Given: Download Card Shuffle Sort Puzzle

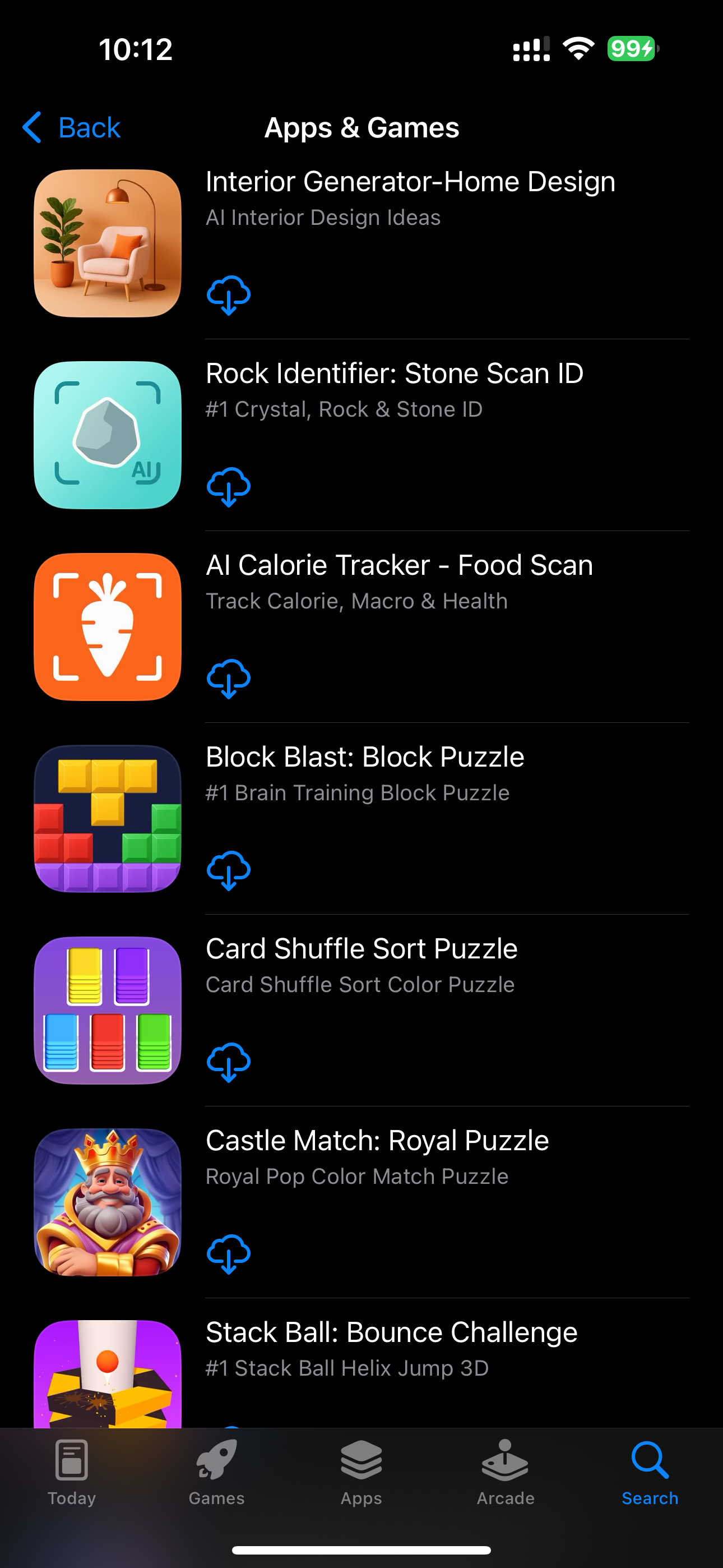Looking at the screenshot, I should tap(228, 1062).
